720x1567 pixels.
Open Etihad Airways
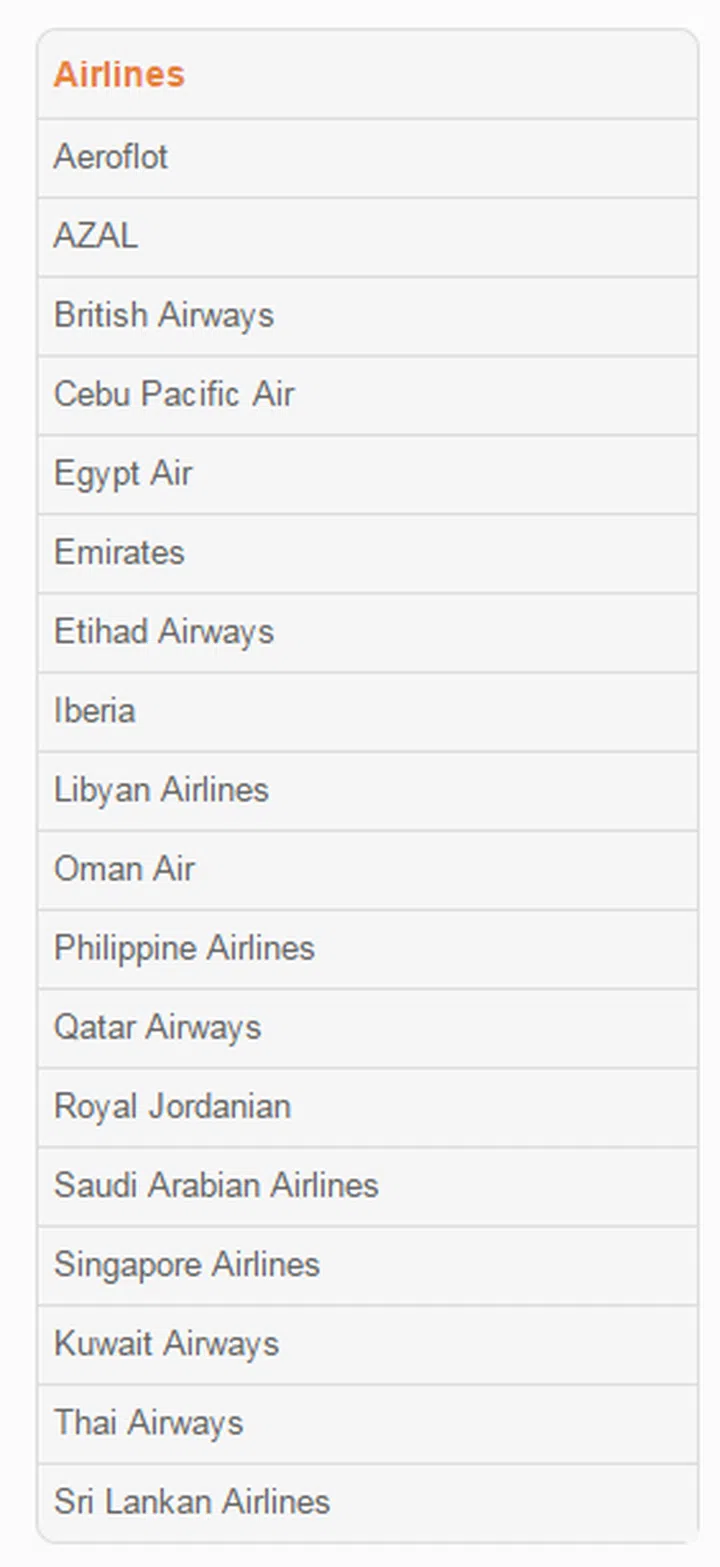[164, 631]
